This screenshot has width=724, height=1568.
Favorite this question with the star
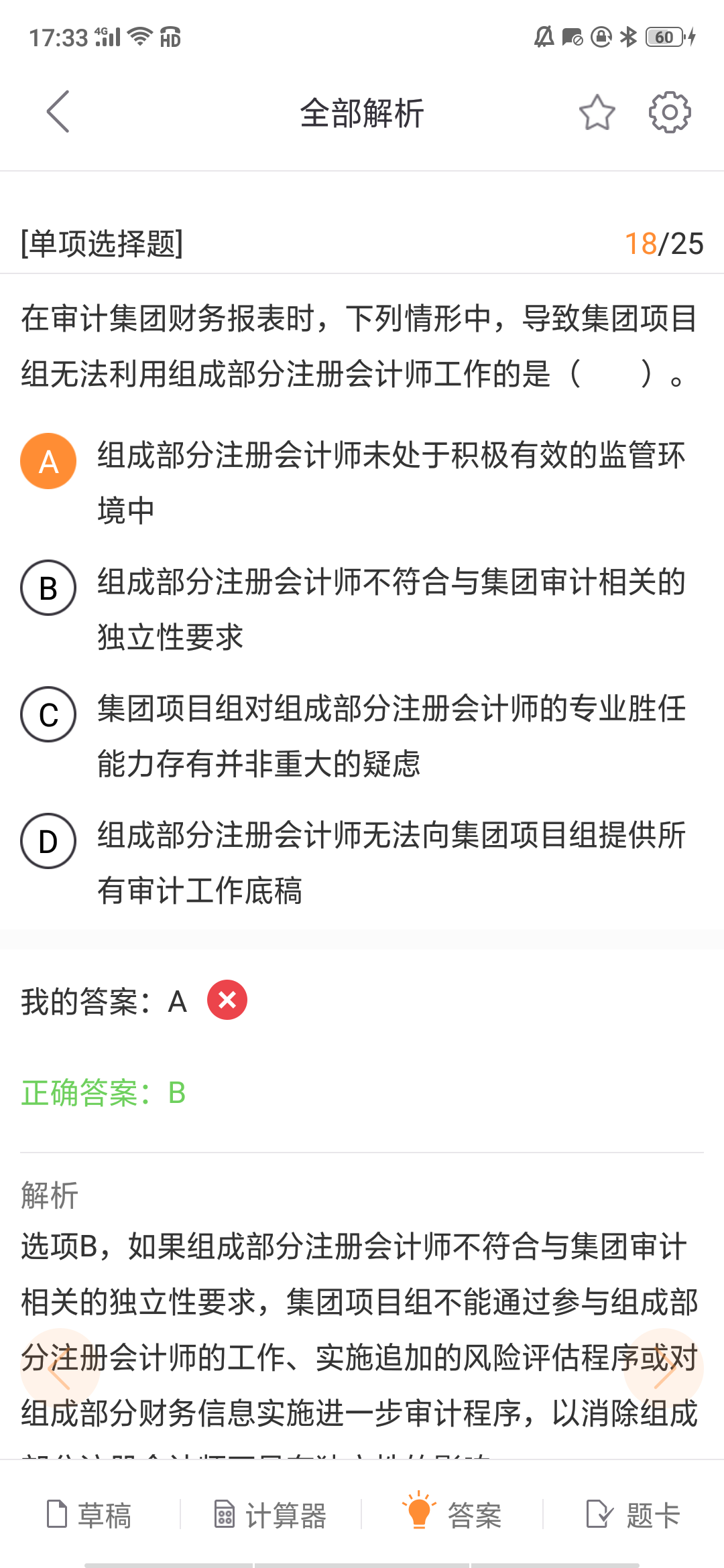pyautogui.click(x=597, y=113)
